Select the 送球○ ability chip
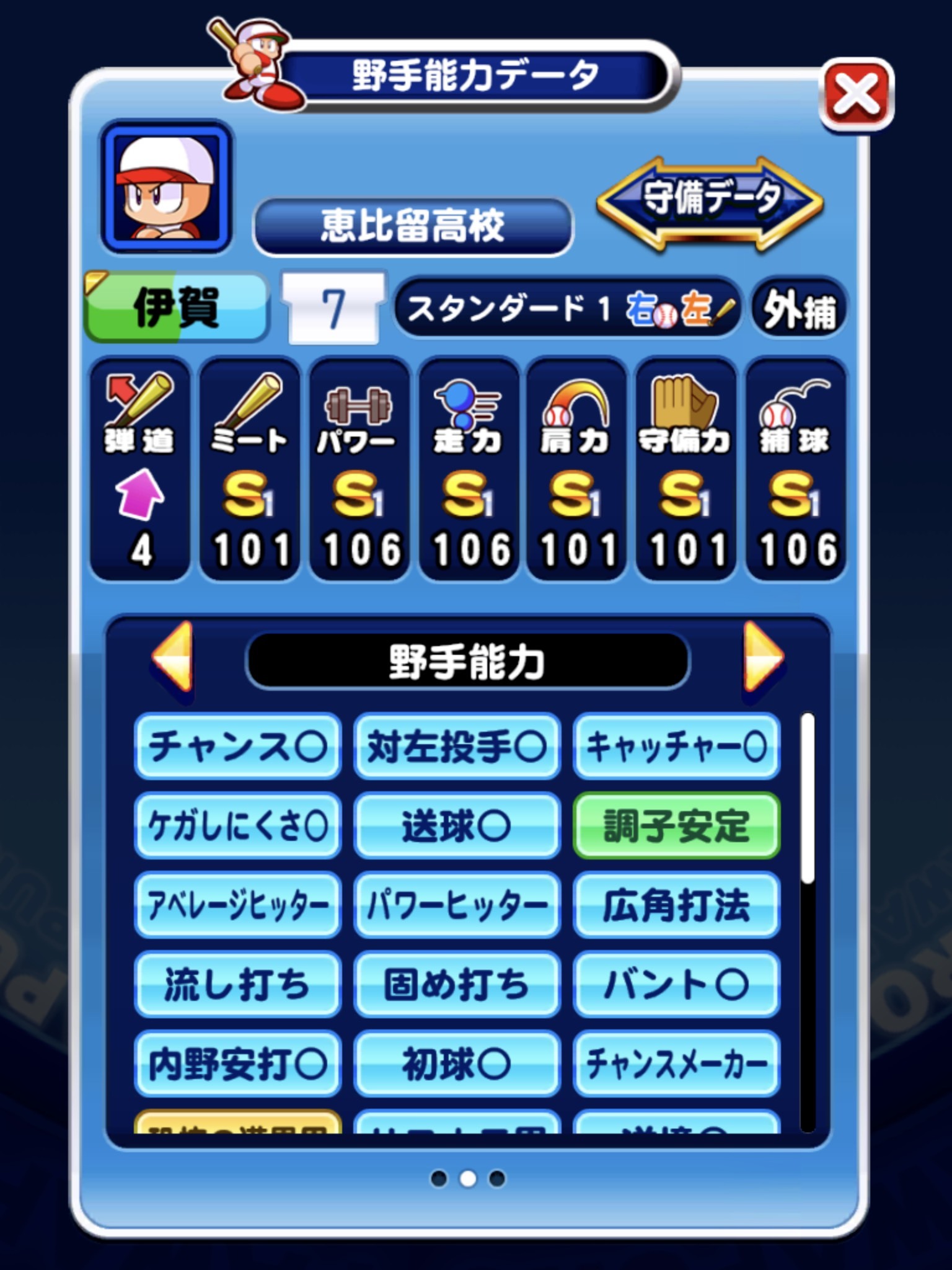The image size is (952, 1270). (457, 825)
